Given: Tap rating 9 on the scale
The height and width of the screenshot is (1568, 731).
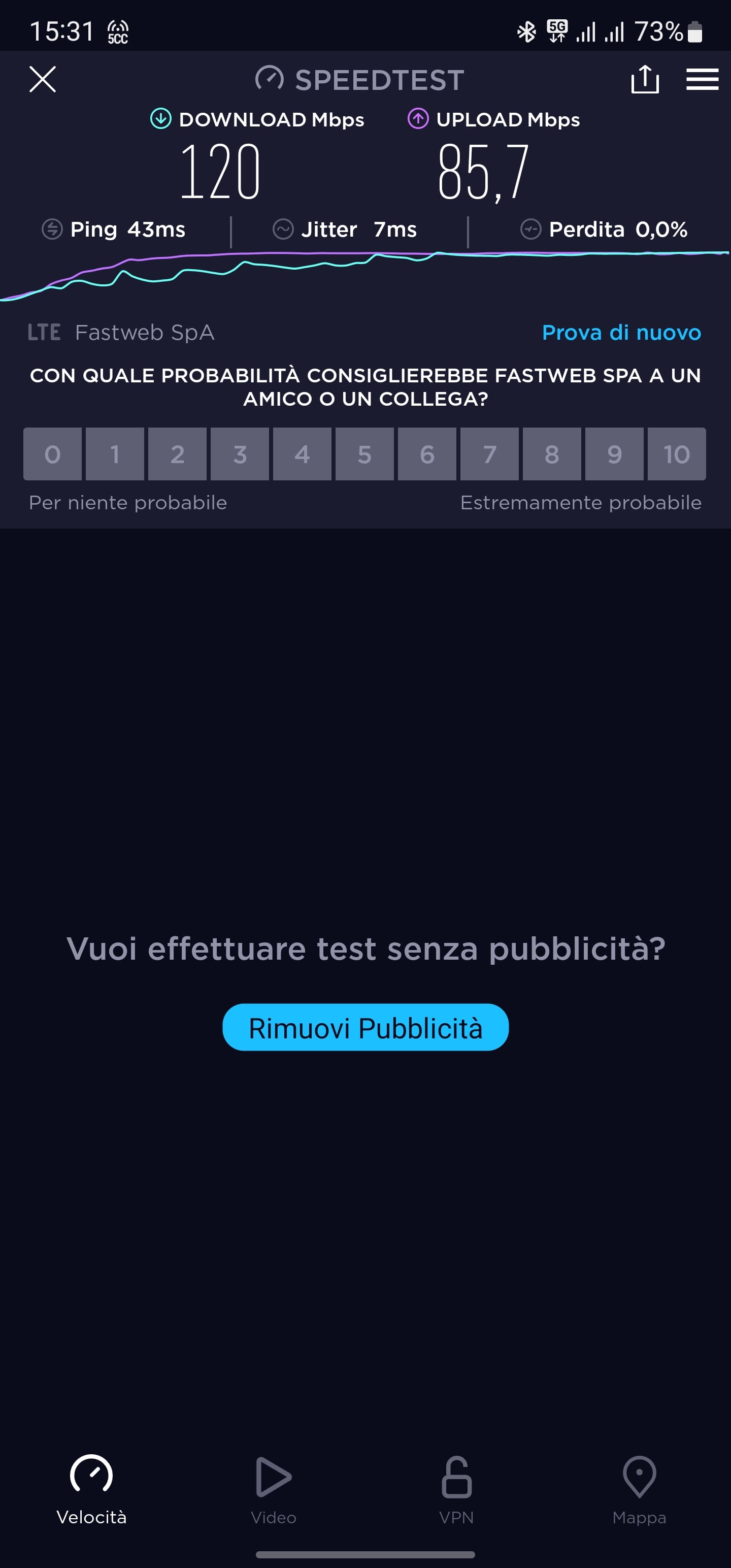Looking at the screenshot, I should click(x=614, y=454).
